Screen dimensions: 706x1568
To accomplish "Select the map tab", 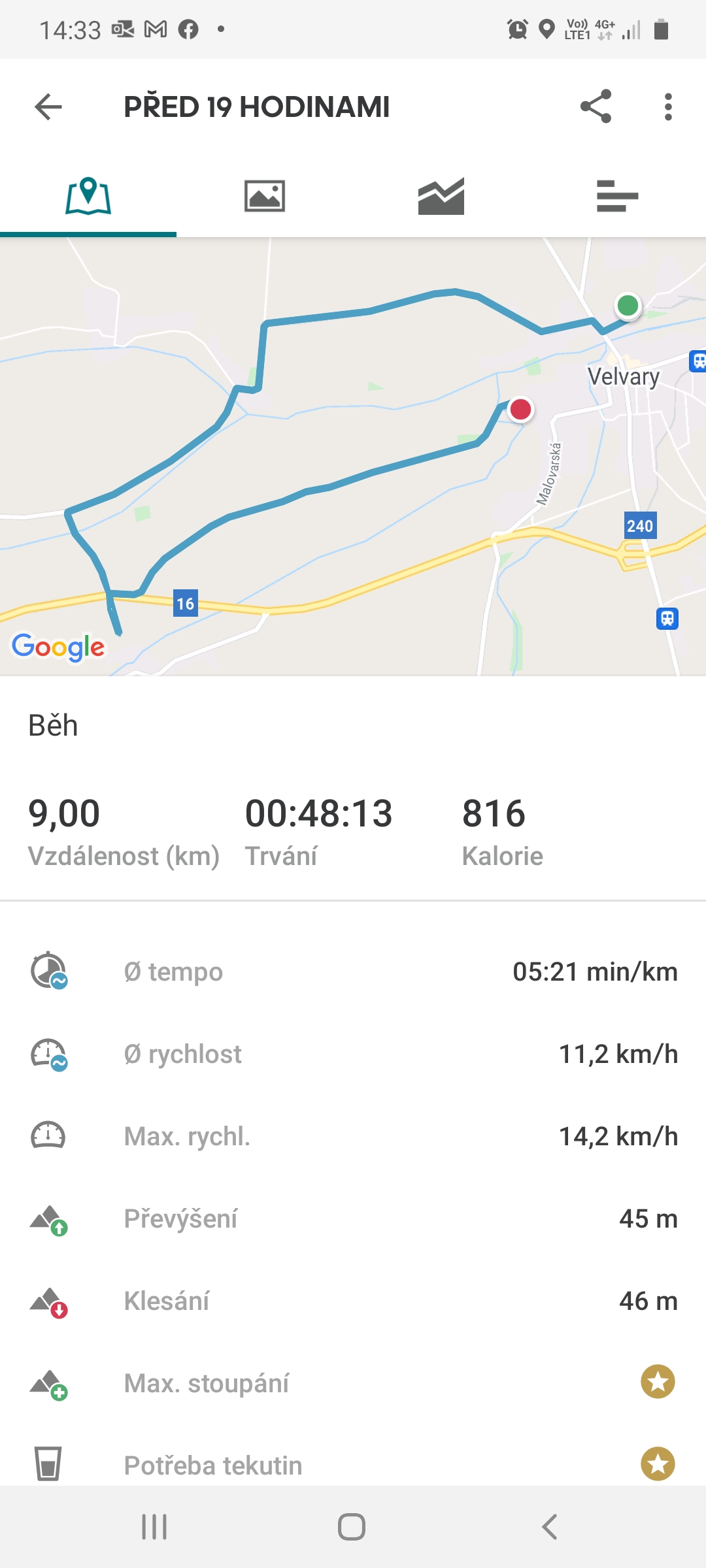I will [88, 196].
